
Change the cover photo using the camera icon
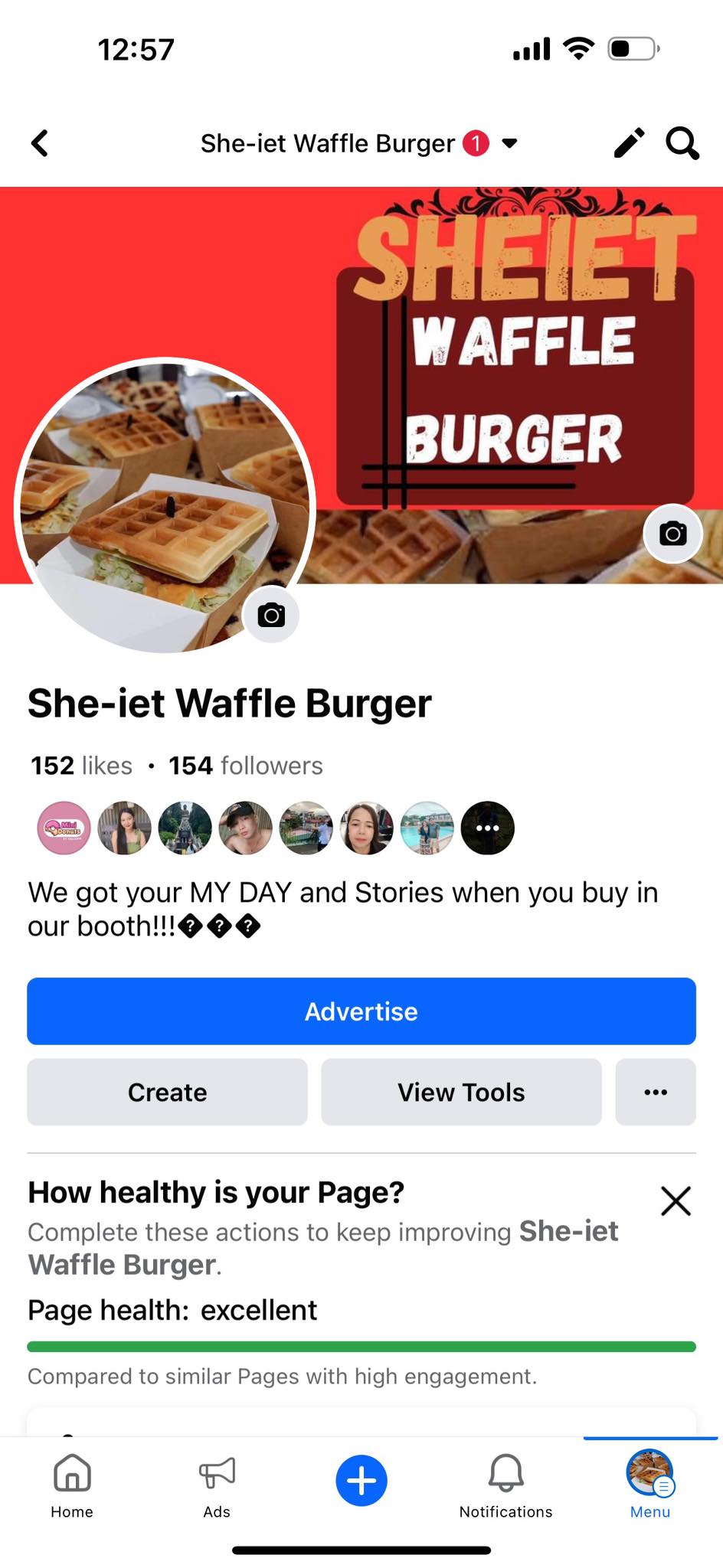(672, 534)
